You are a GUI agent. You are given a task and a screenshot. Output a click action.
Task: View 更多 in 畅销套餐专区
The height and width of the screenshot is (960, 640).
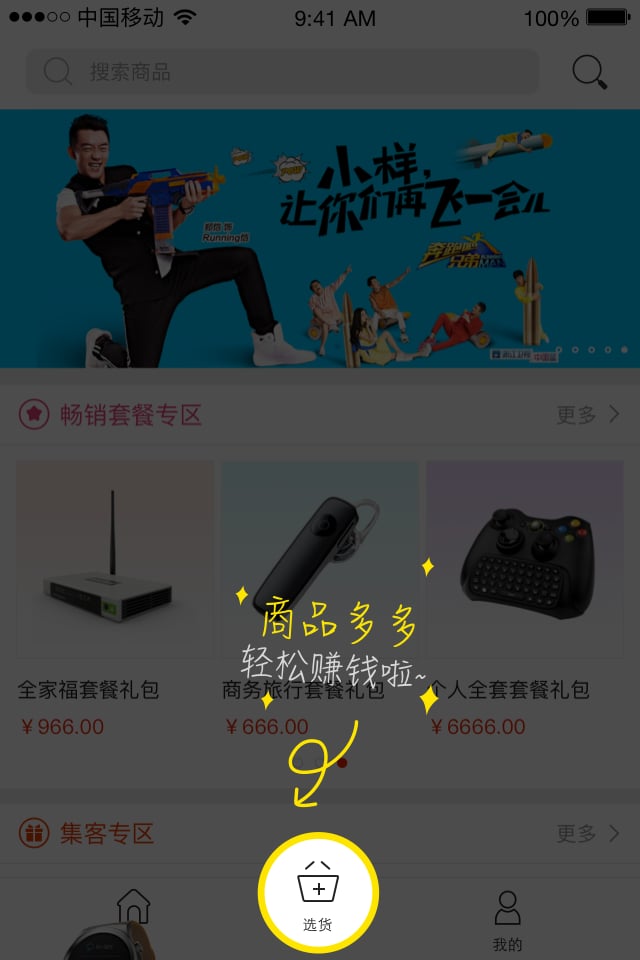(587, 415)
